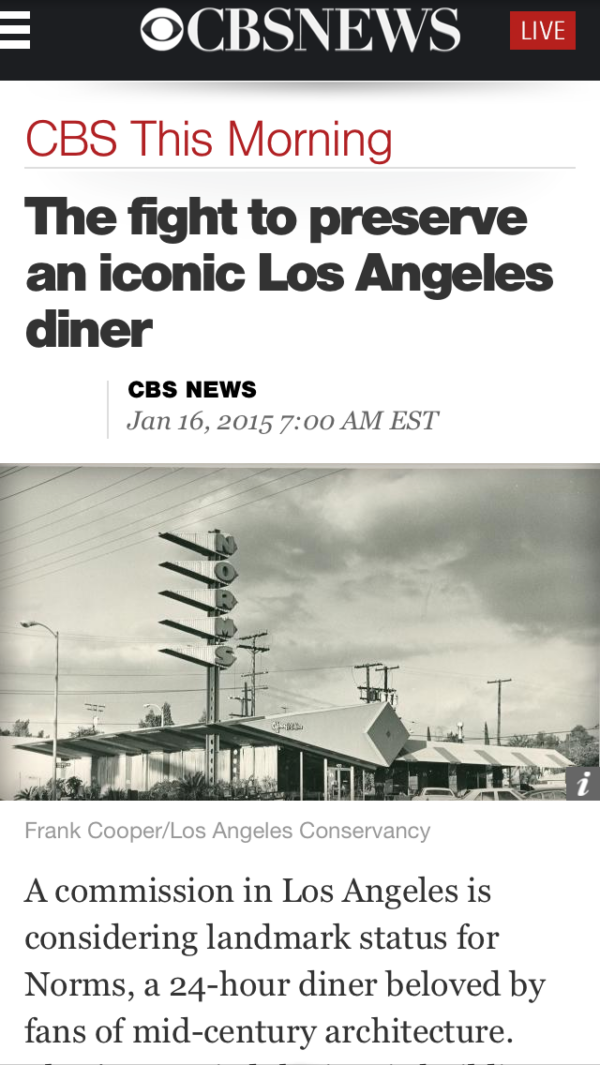Open the hamburger navigation menu
This screenshot has height=1065, width=600.
click(x=15, y=30)
